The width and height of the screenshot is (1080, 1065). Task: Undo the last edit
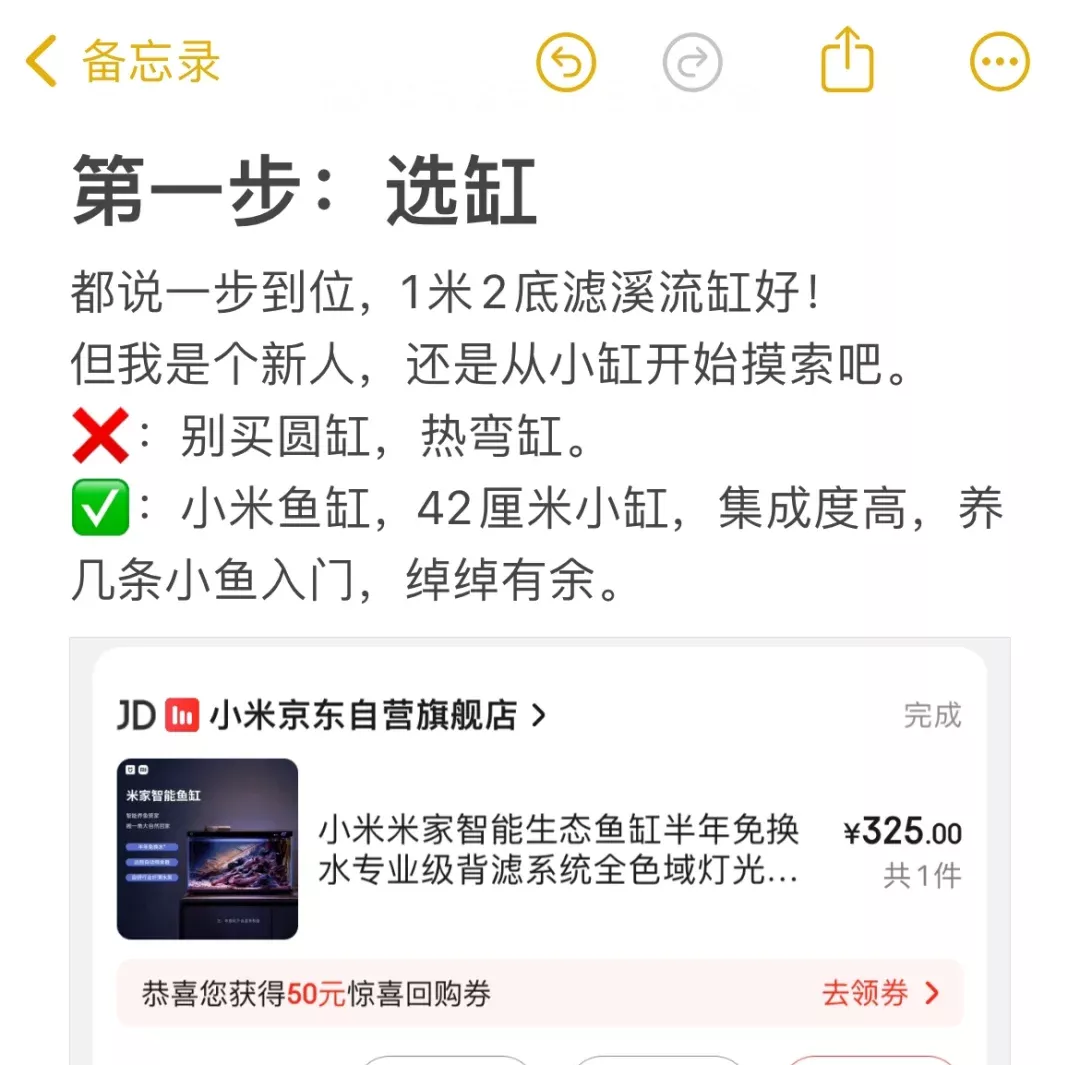(566, 63)
